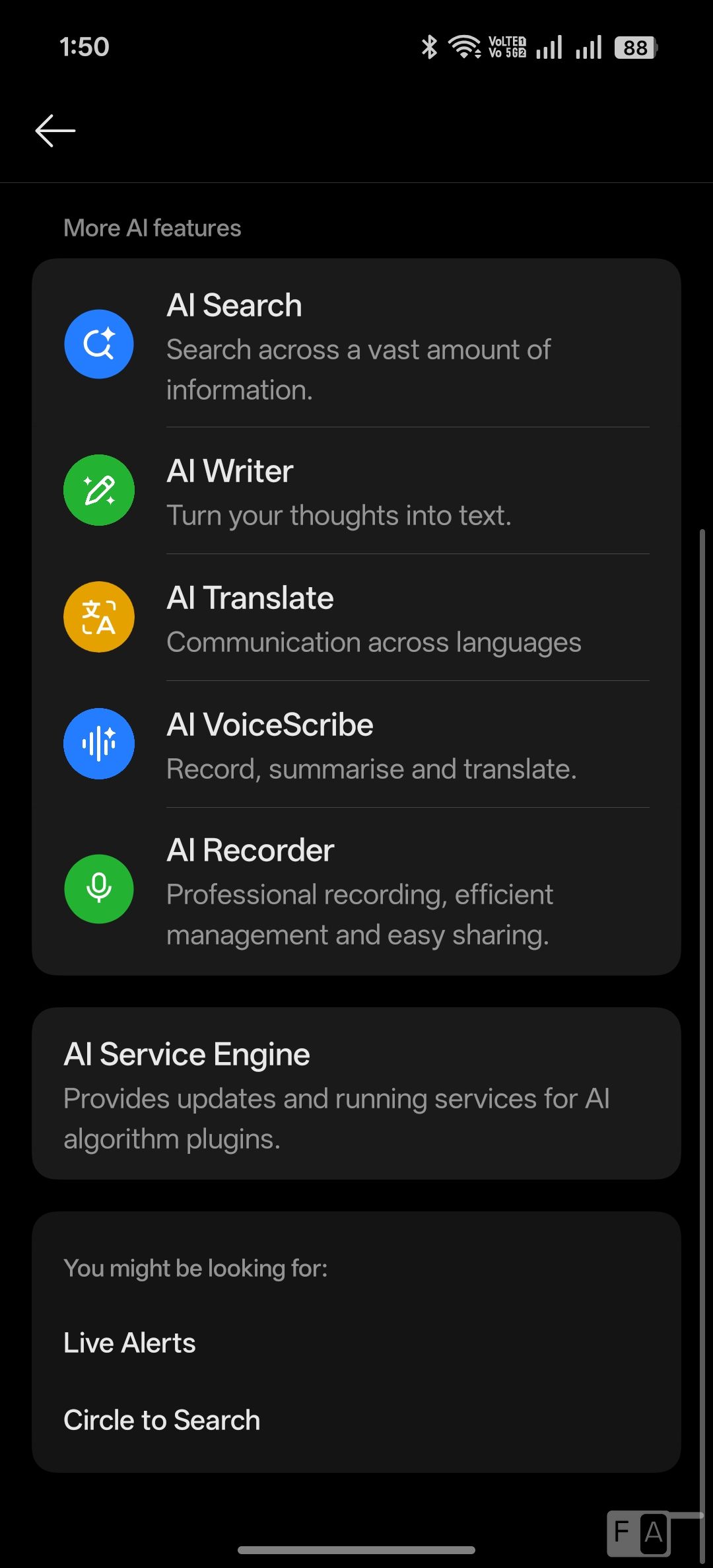Go to Live Alerts suggestion
Screen dimensions: 713x1568
130,1343
